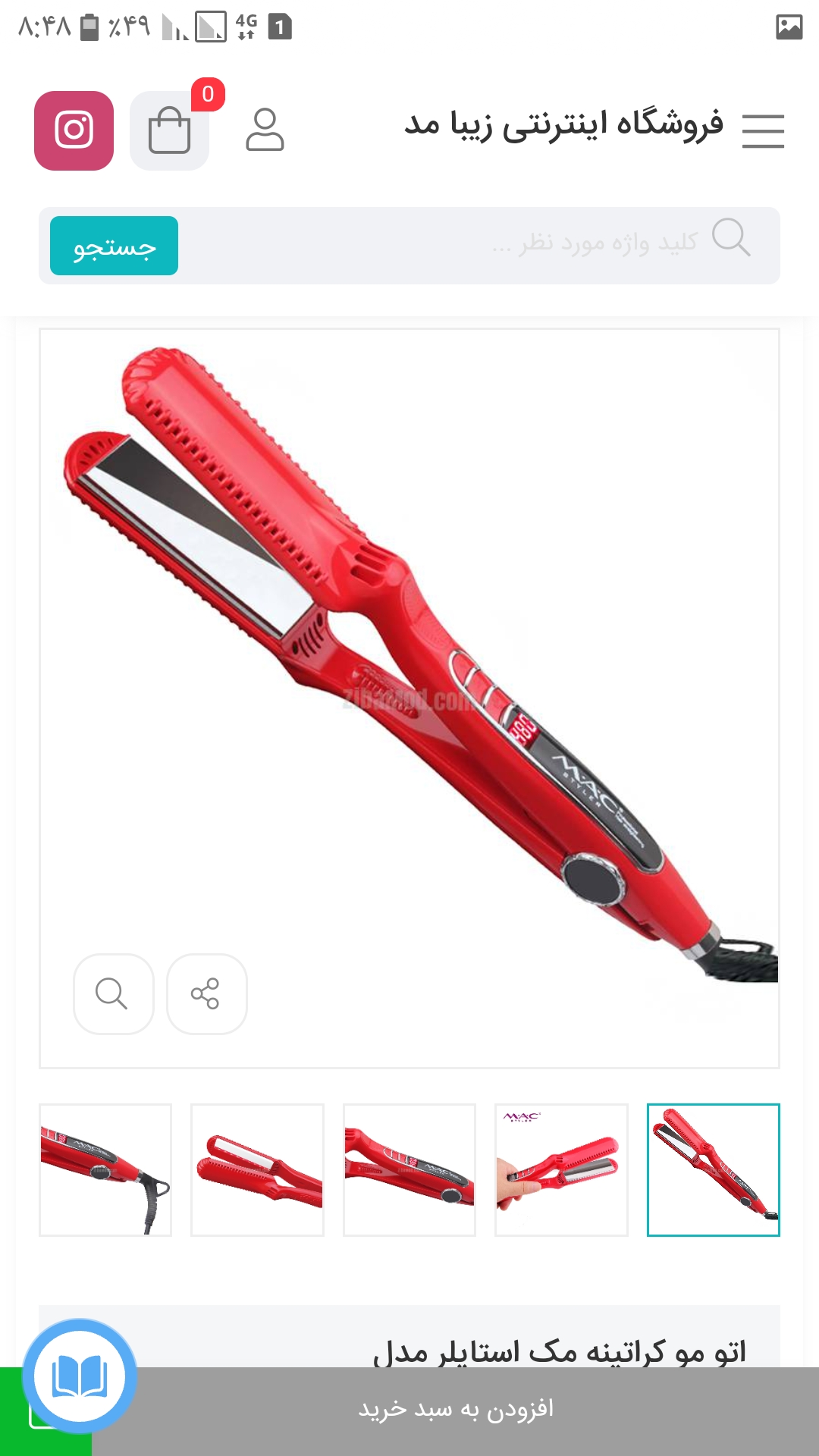
Task: Select the thumbnail showing the power cord
Action: click(105, 1169)
